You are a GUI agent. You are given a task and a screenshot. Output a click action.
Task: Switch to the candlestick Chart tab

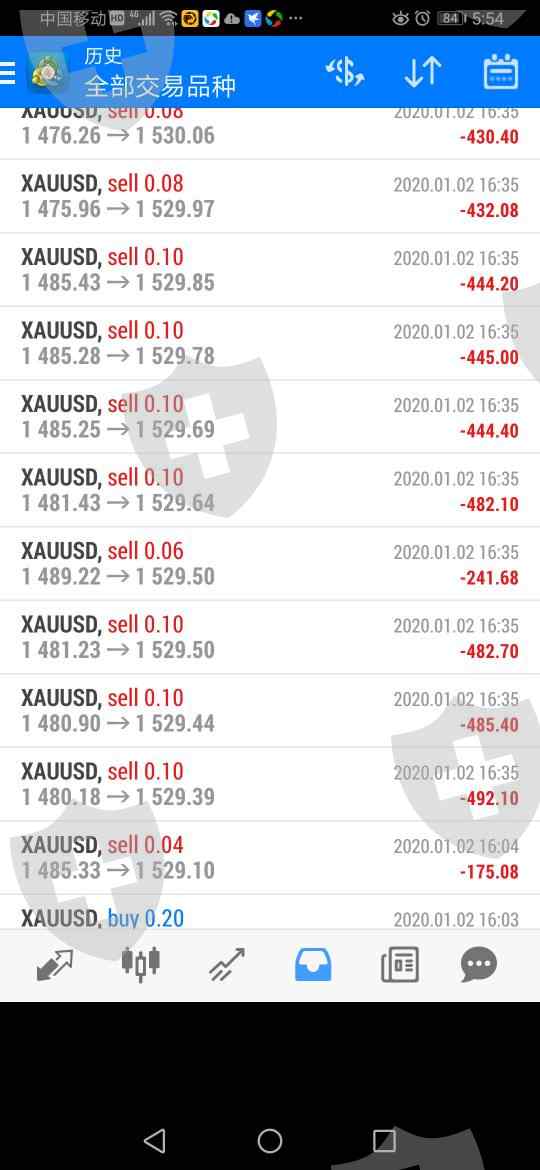click(x=141, y=965)
